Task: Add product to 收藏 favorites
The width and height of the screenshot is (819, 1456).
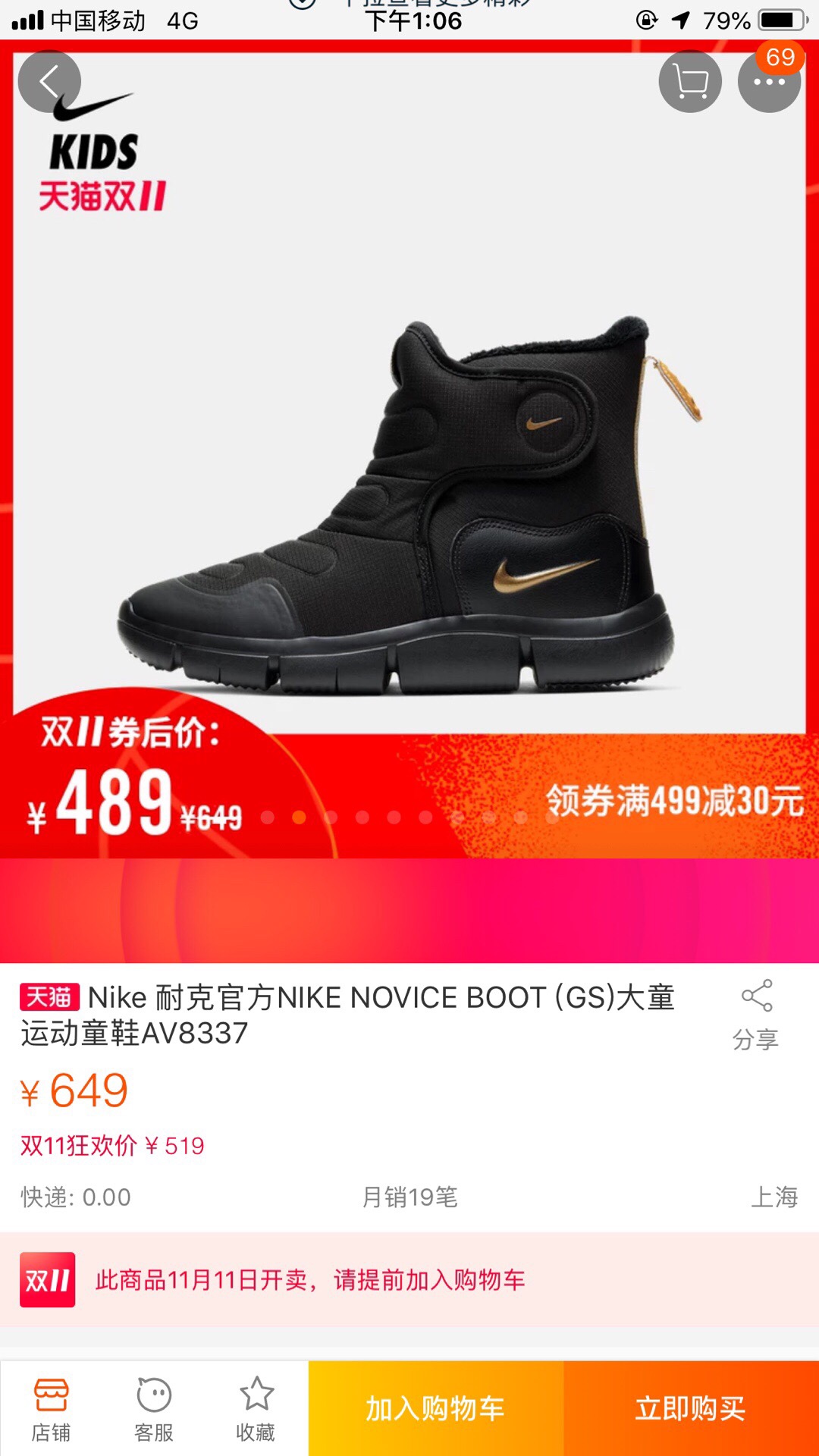Action: click(x=256, y=1409)
